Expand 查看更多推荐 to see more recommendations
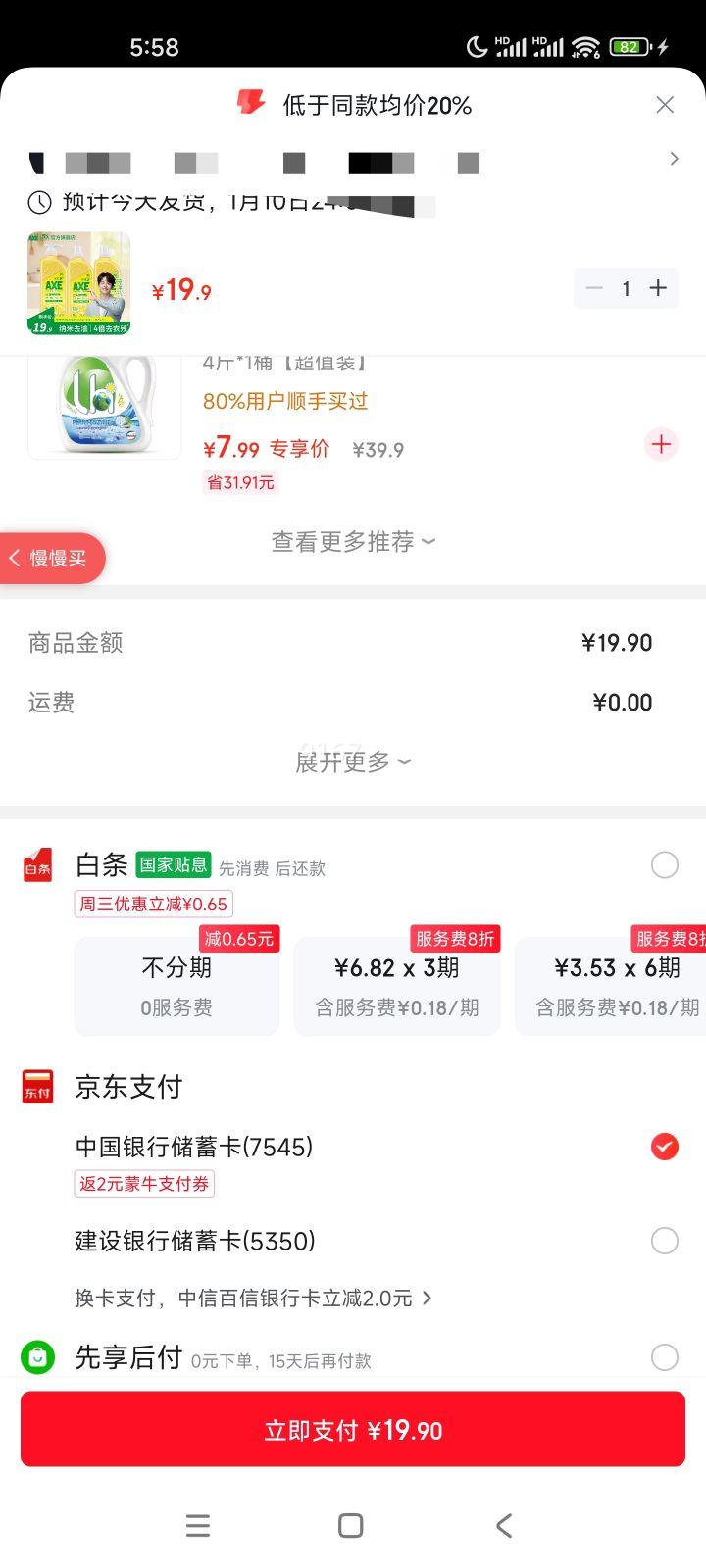 (x=353, y=541)
